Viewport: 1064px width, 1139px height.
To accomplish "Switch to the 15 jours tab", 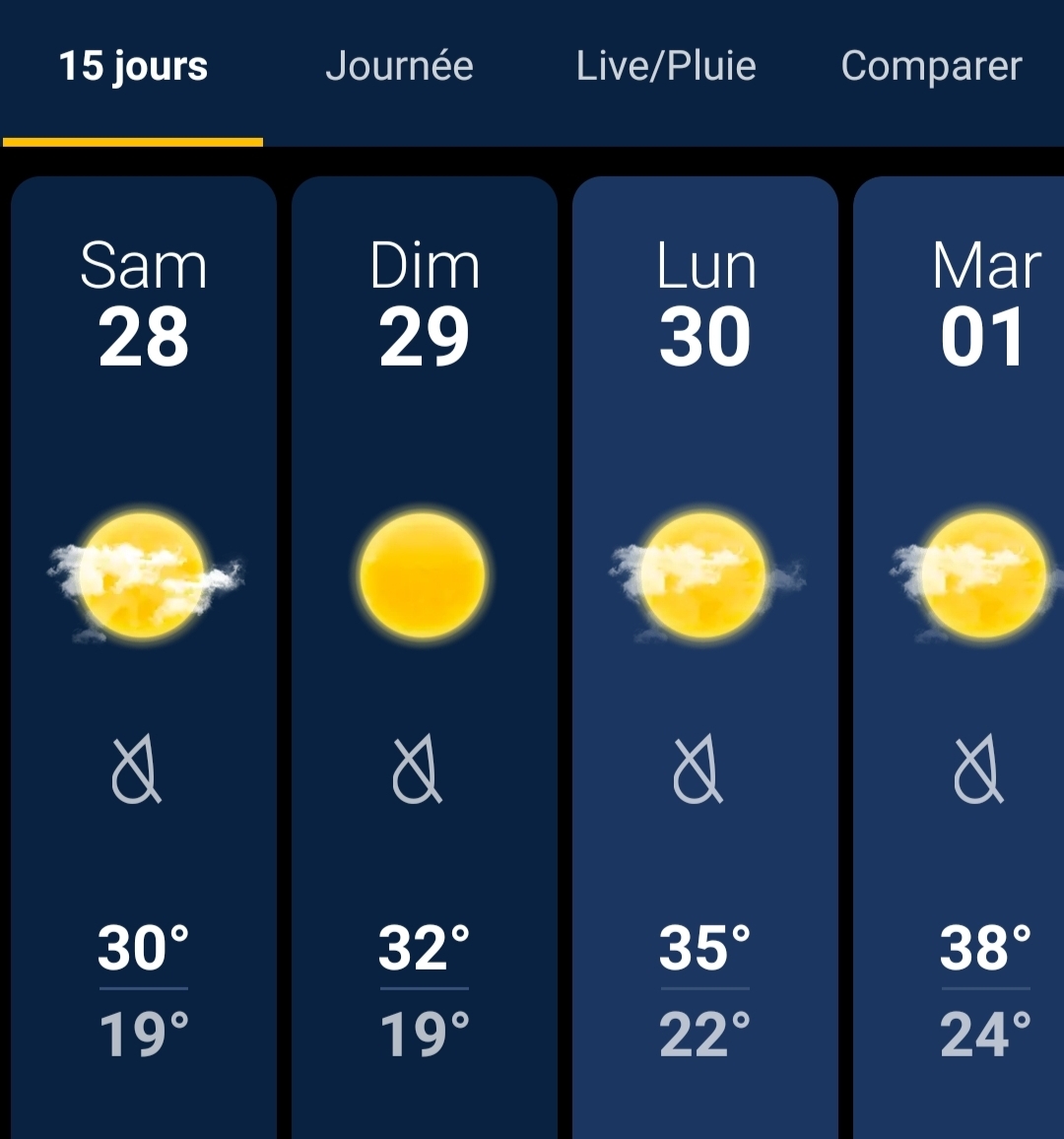I will coord(133,67).
